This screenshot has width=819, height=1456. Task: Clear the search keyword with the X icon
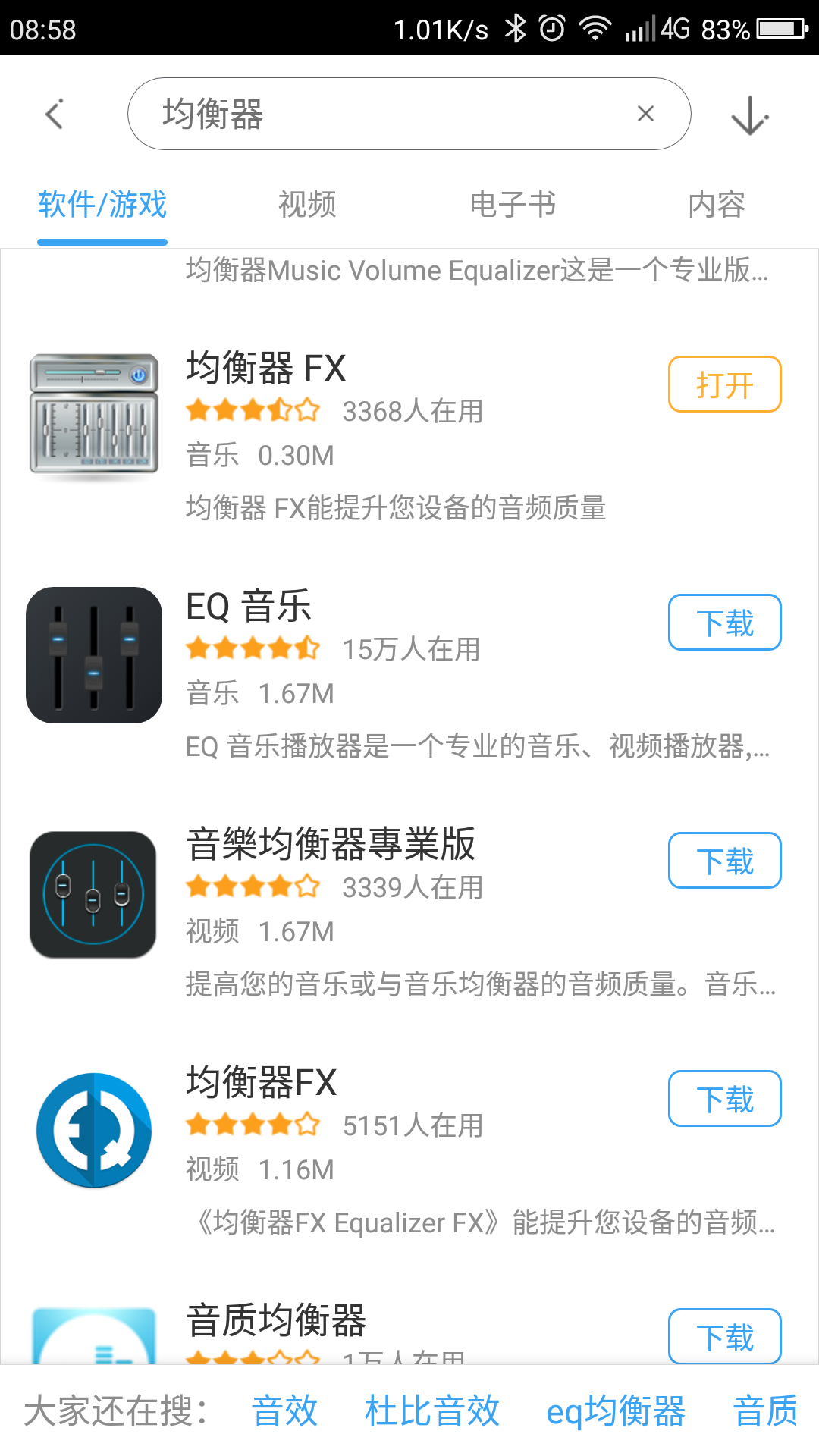coord(645,114)
